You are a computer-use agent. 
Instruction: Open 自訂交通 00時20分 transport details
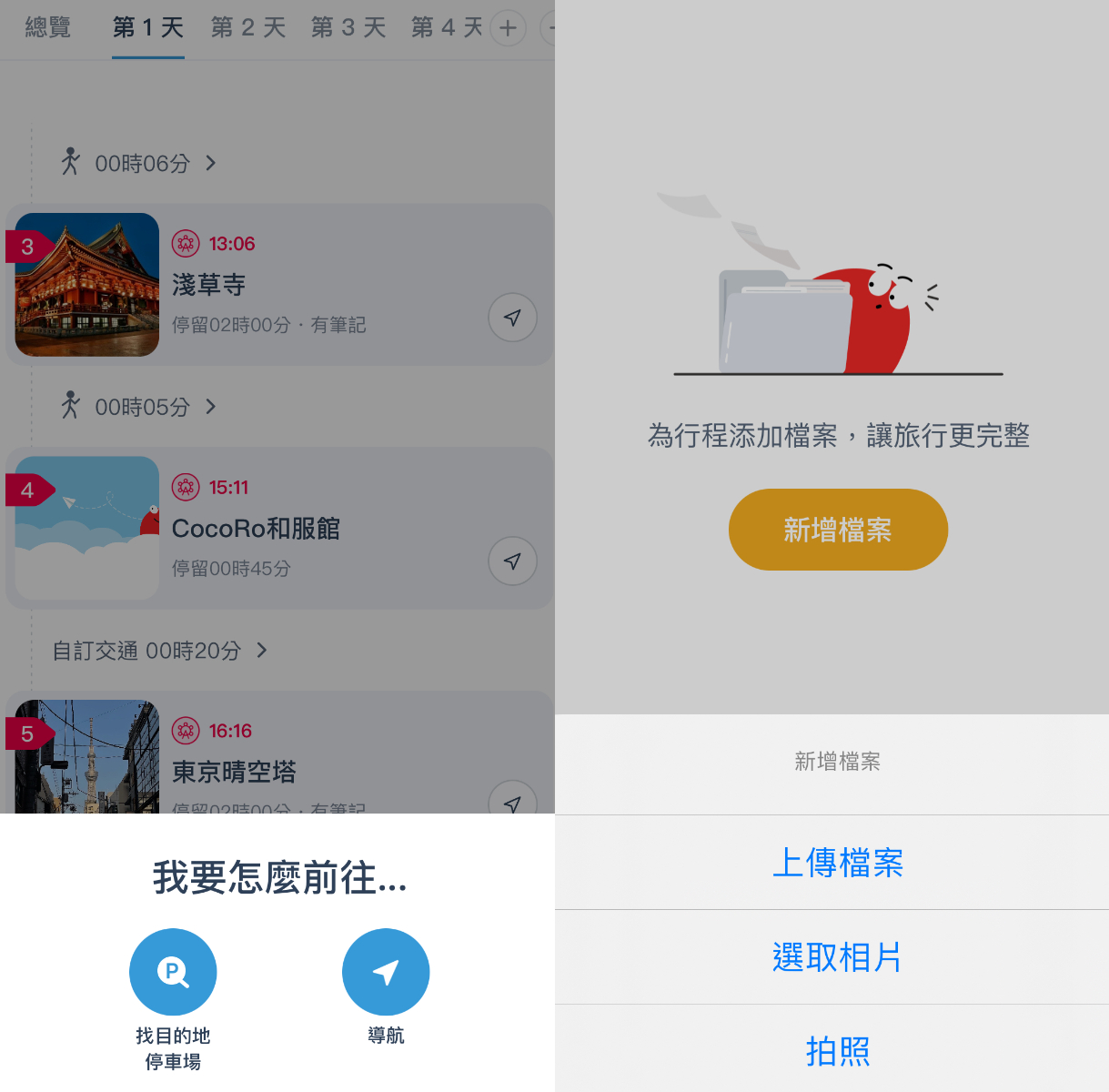point(160,651)
